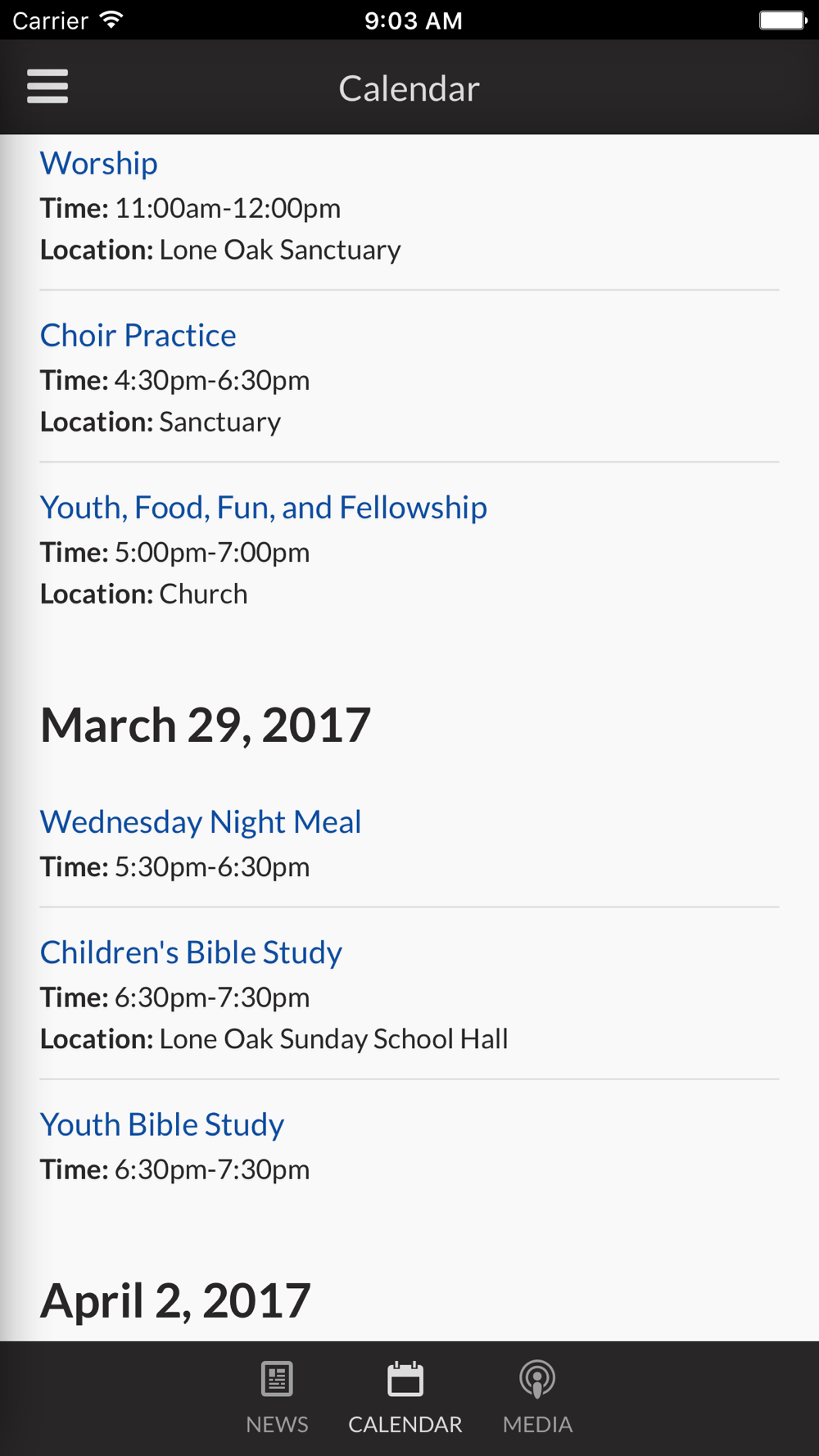Open Youth, Food, Fun, and Fellowship event

click(x=264, y=508)
